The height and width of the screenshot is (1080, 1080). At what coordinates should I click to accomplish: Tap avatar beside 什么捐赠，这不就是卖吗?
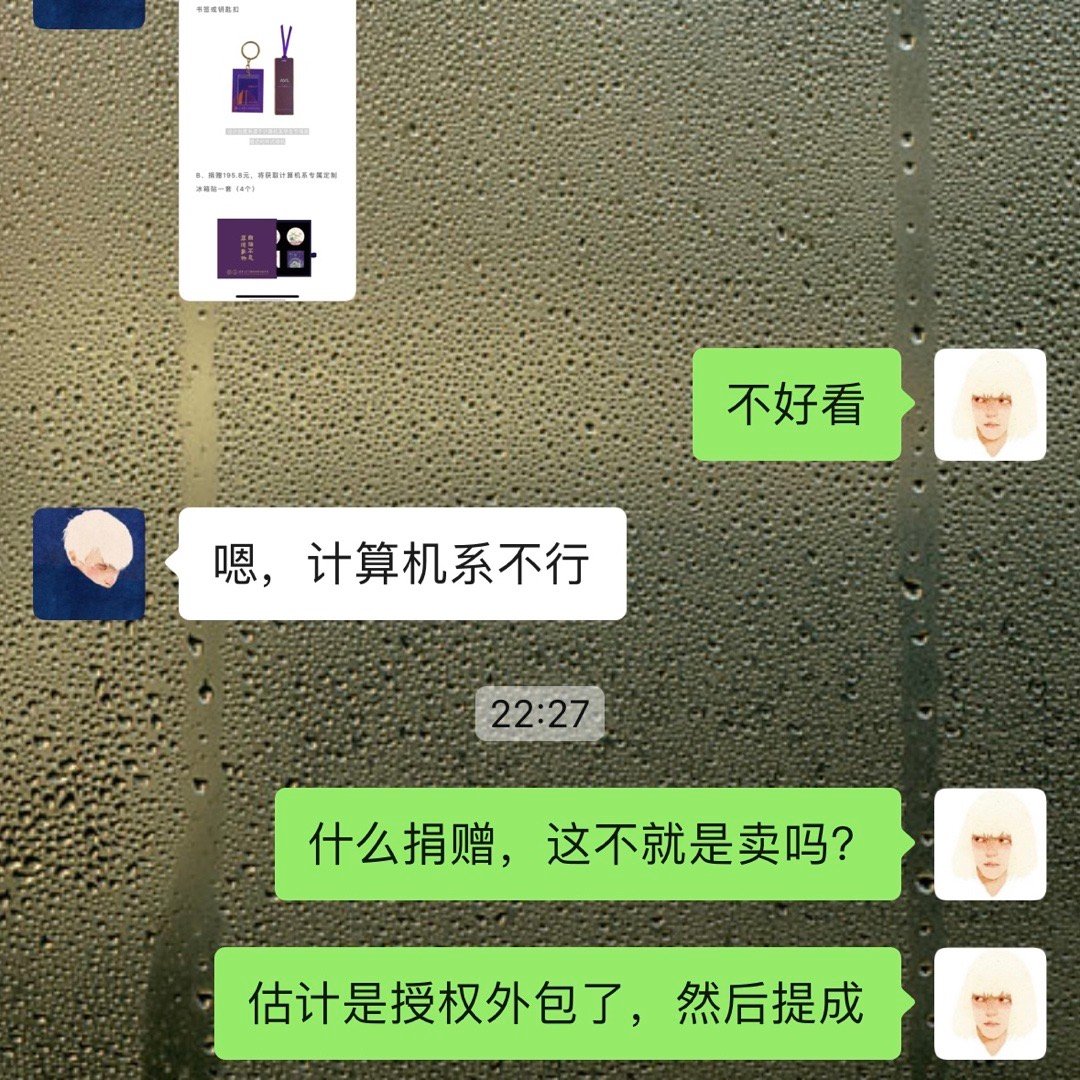[989, 844]
